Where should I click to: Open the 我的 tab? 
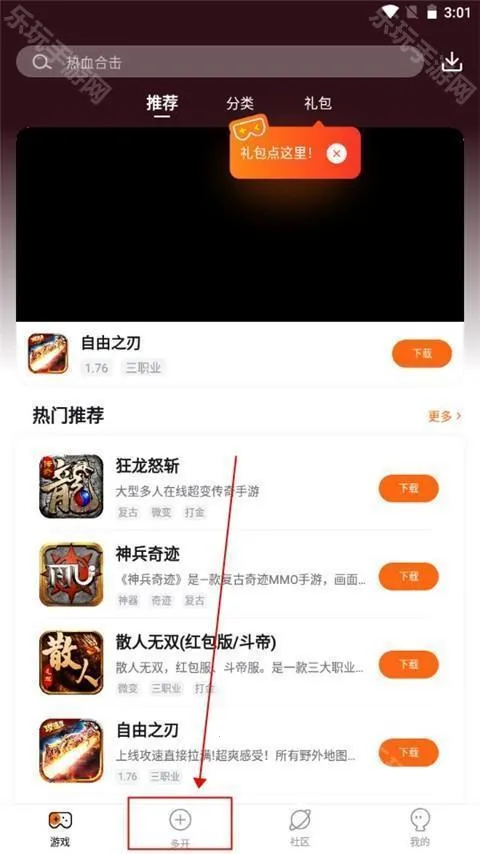point(420,827)
